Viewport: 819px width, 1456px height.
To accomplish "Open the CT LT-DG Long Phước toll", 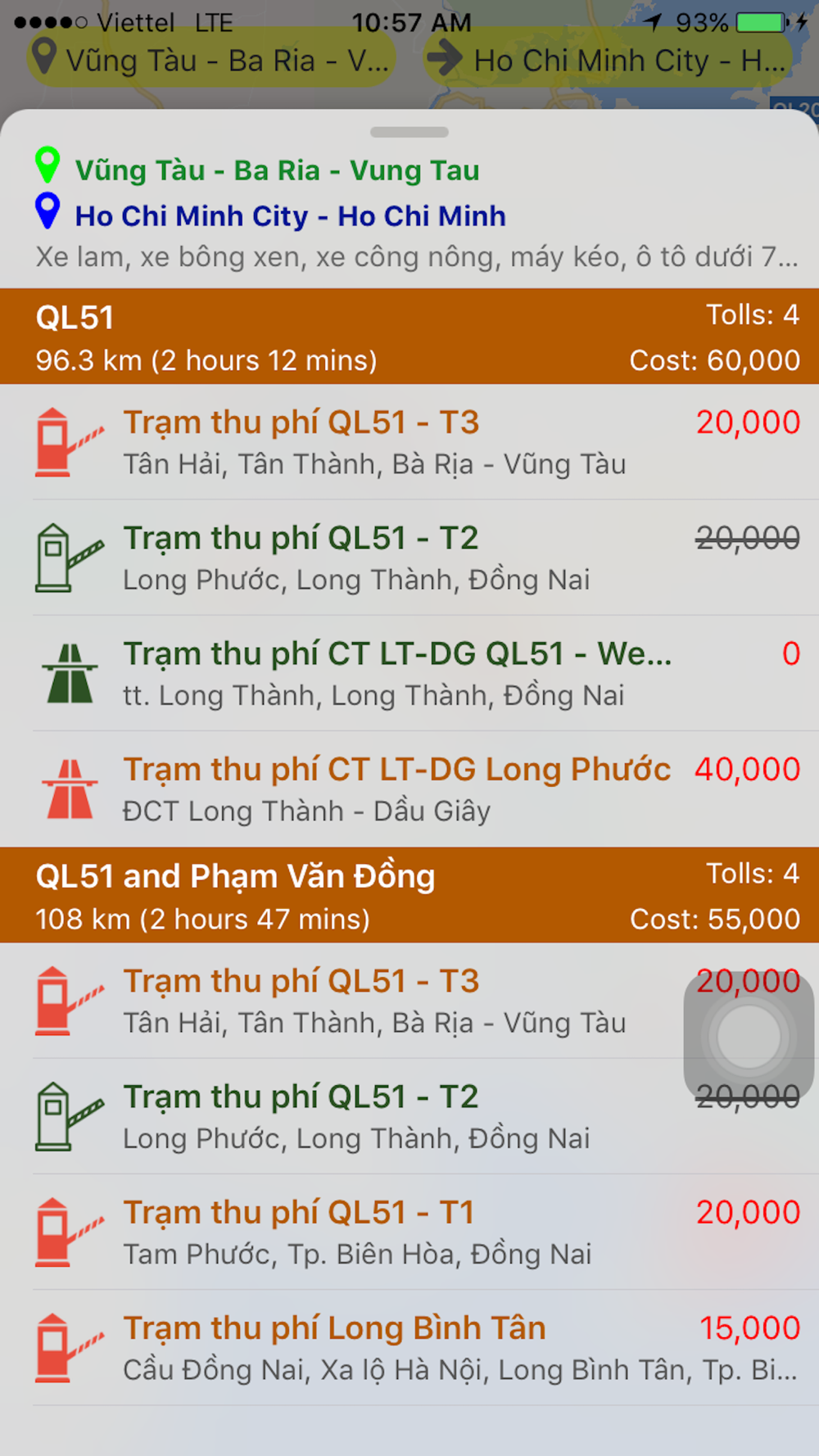I will (409, 789).
